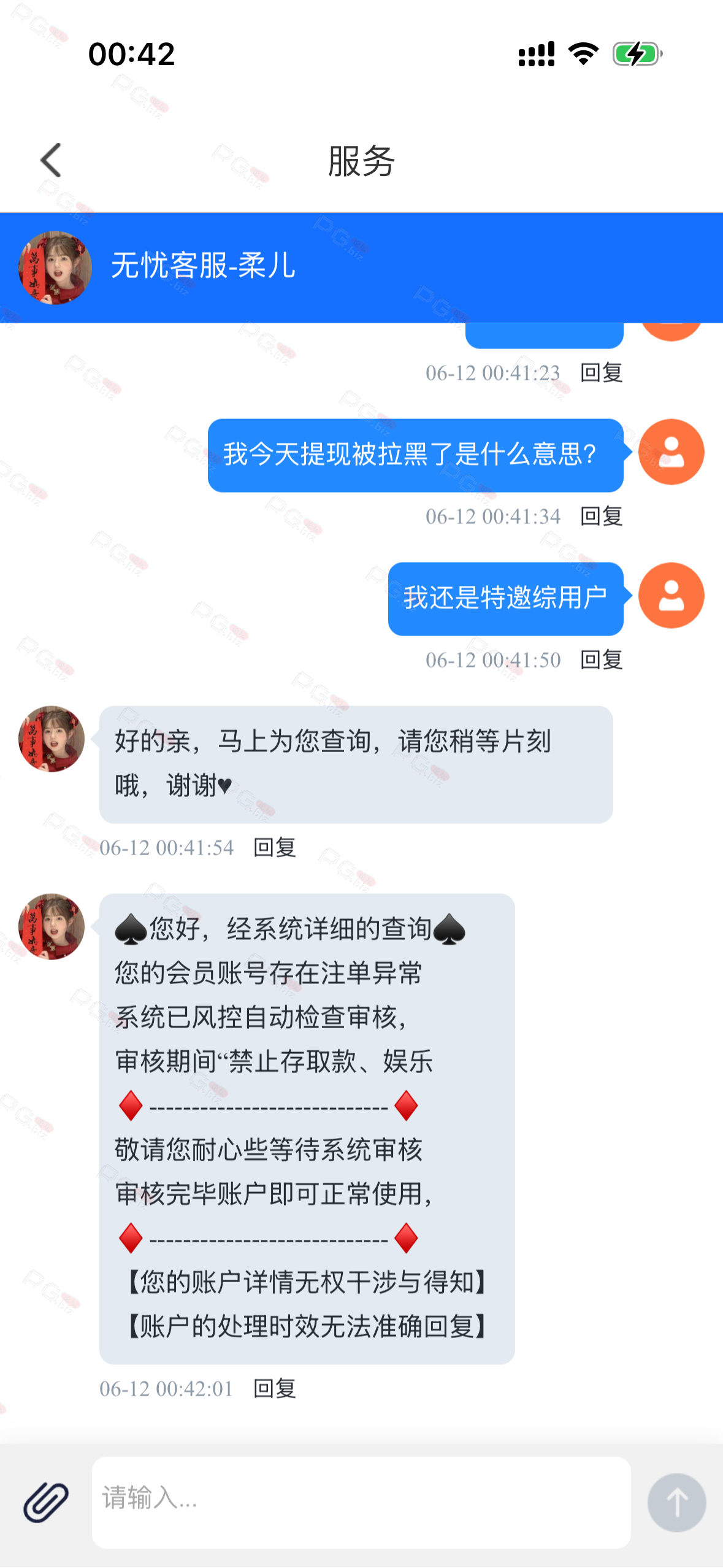Tap the send arrow button
The height and width of the screenshot is (1568, 723).
(x=676, y=1502)
